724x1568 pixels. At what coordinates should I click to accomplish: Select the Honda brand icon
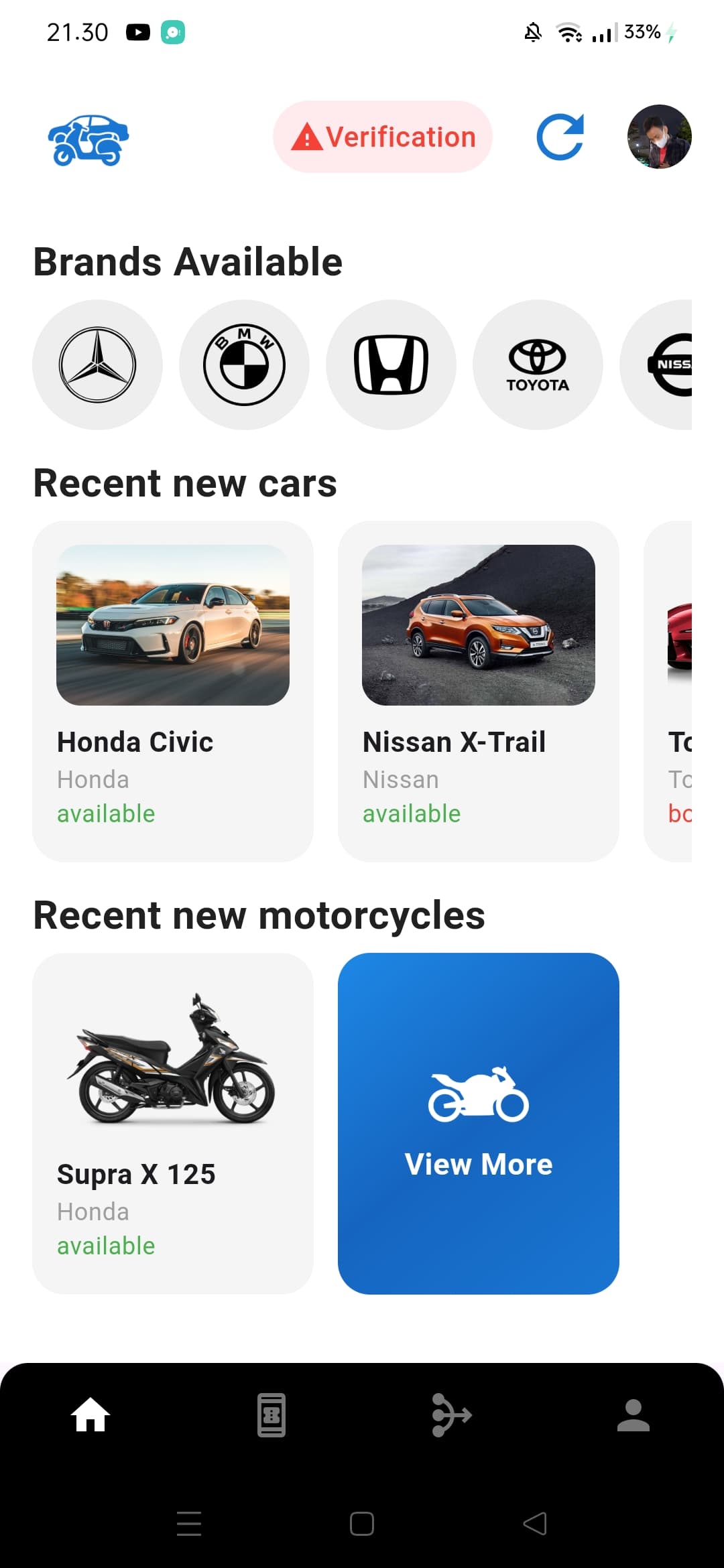pyautogui.click(x=391, y=364)
